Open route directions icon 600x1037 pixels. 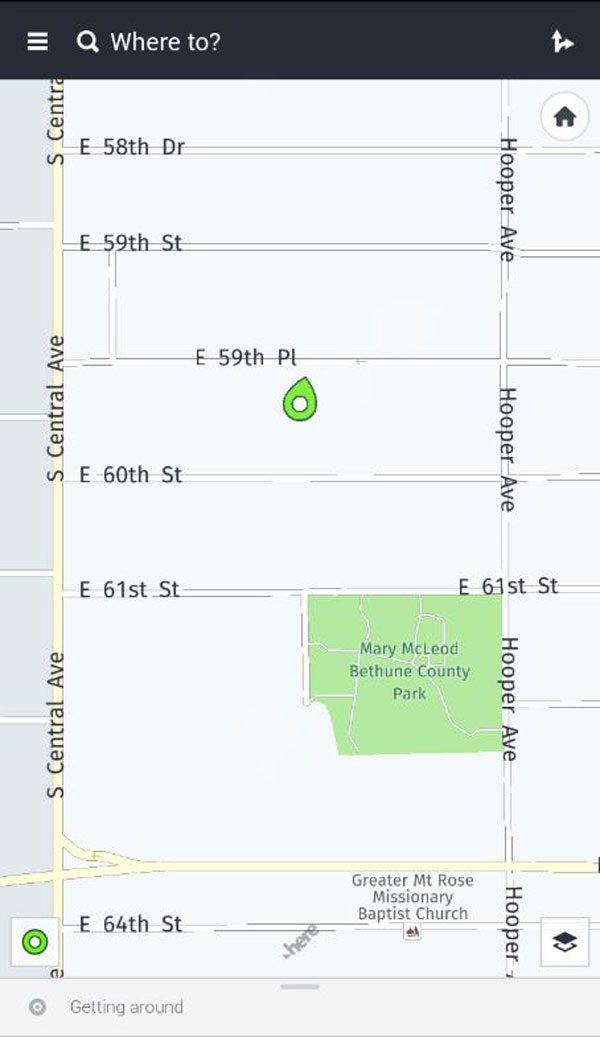(562, 41)
